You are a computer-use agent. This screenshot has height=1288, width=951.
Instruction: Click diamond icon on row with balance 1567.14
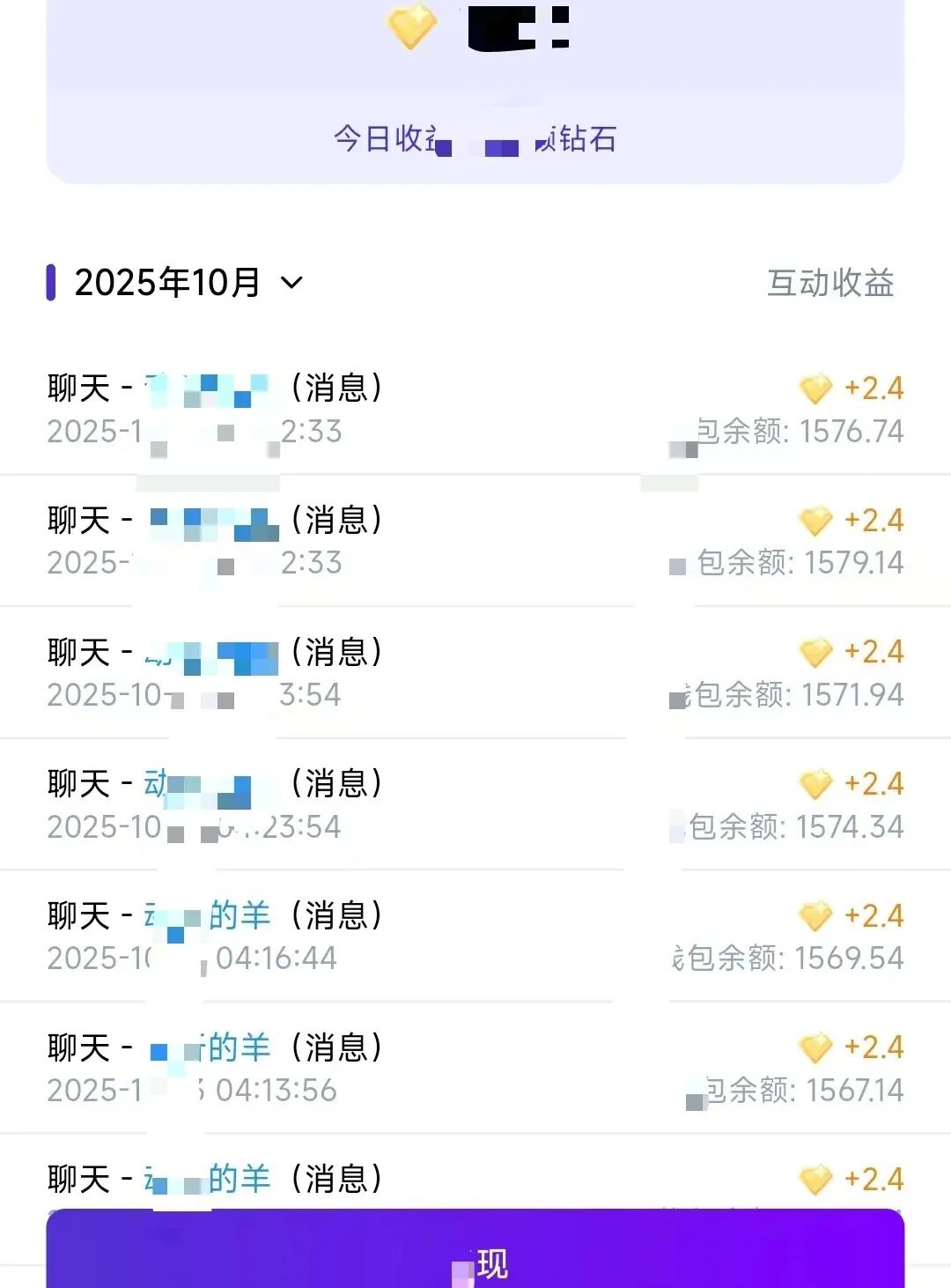point(815,1047)
